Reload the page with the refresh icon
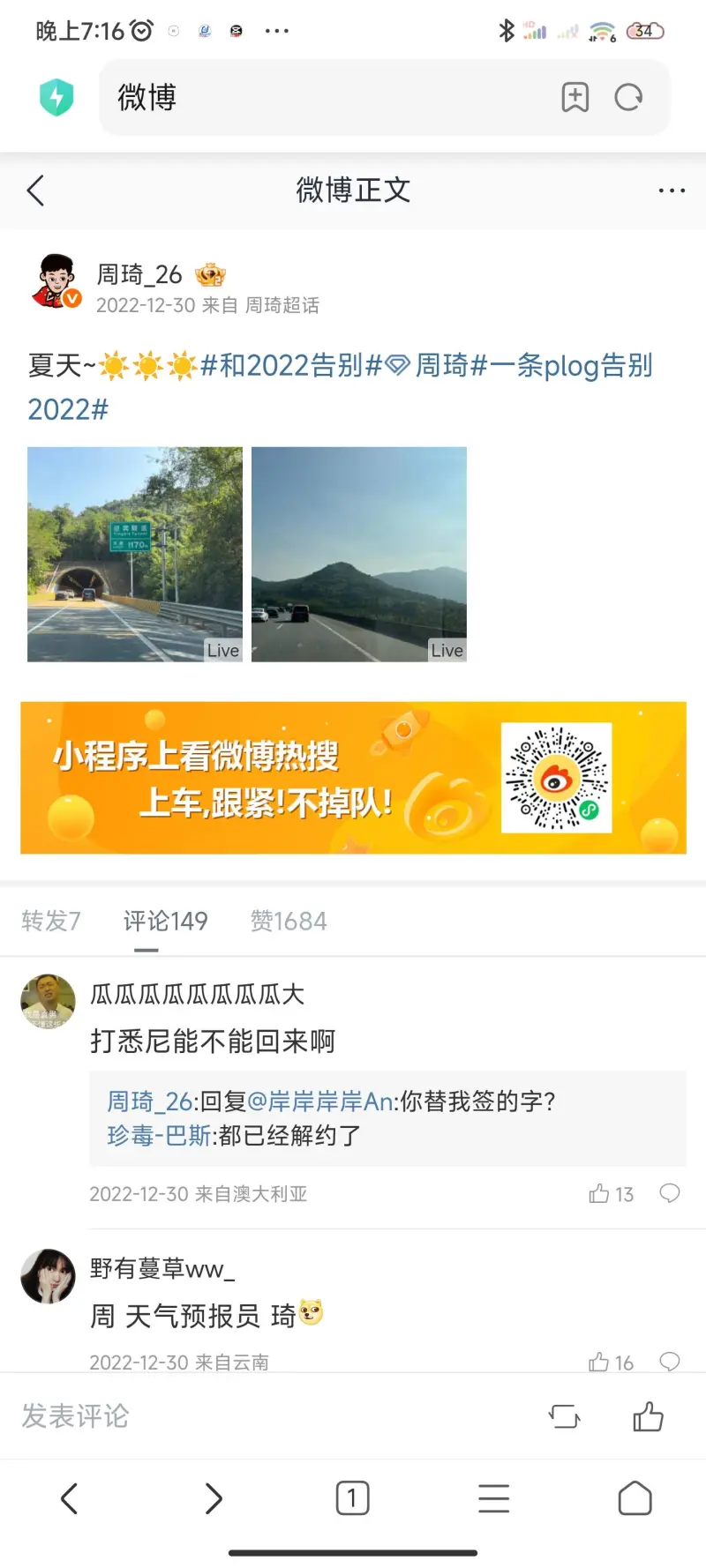 [628, 97]
